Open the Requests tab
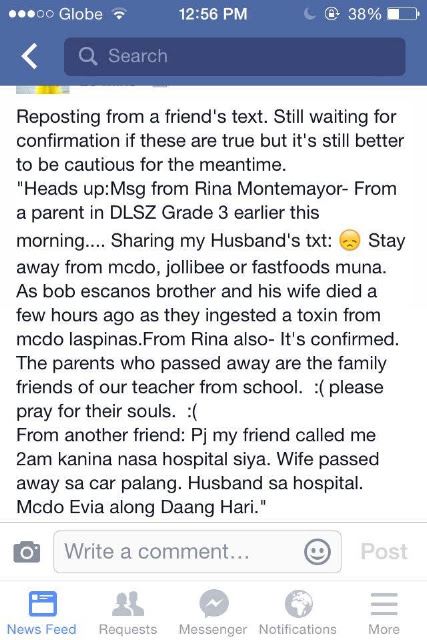The height and width of the screenshot is (640, 427). tap(128, 613)
